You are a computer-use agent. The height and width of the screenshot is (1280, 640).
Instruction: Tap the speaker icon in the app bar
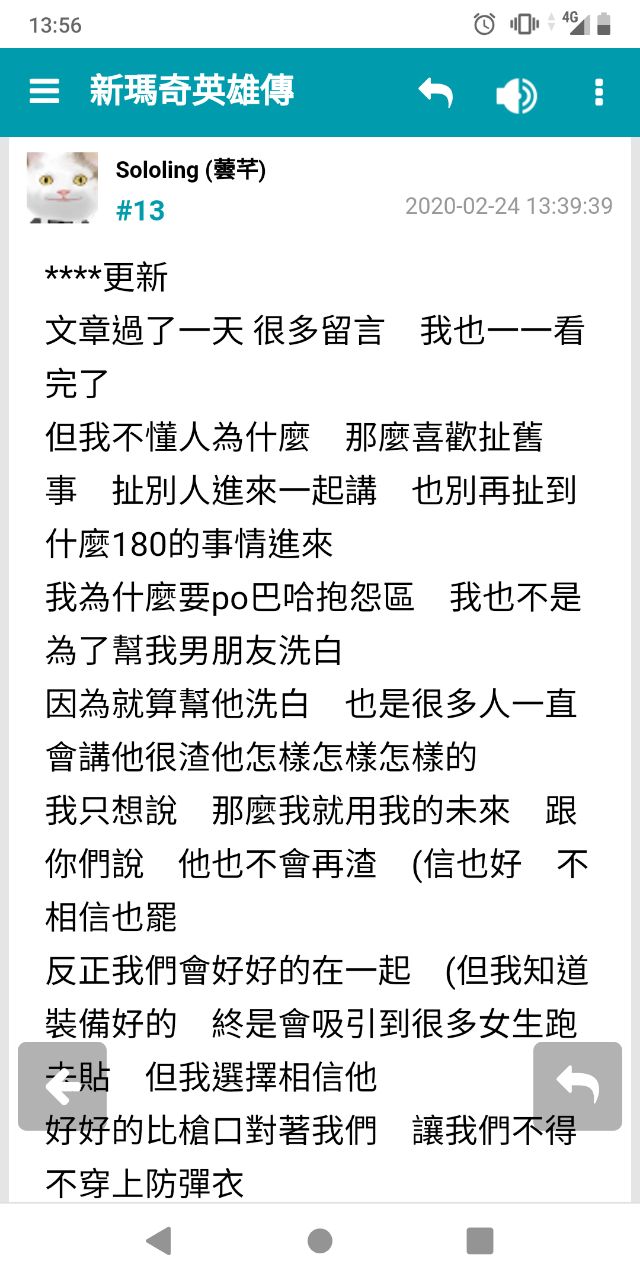[516, 95]
